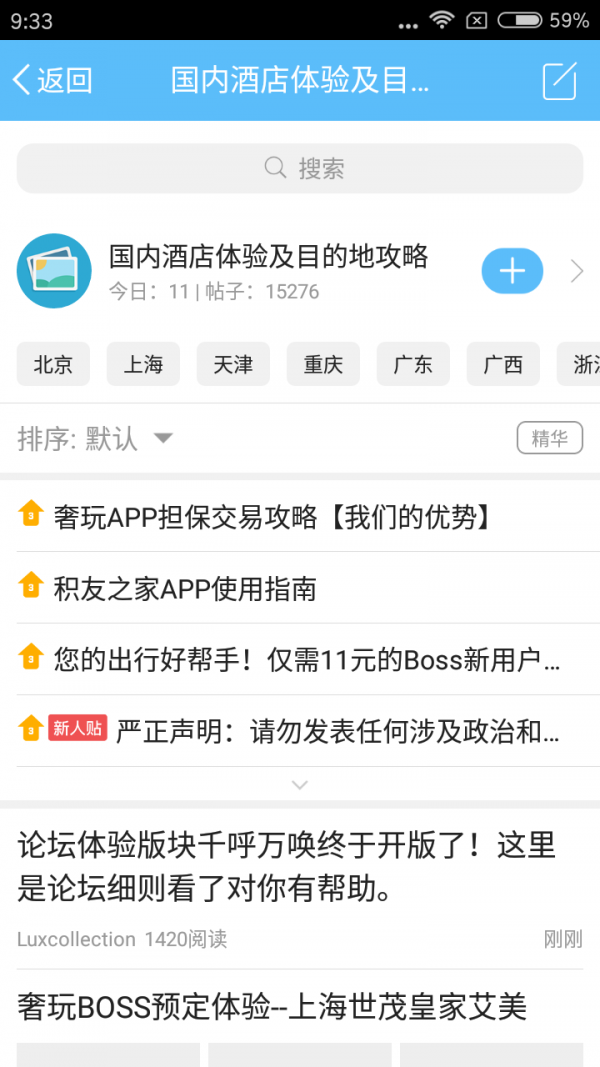The height and width of the screenshot is (1067, 600).
Task: Open the 严正声明 newcomer post
Action: (x=300, y=731)
